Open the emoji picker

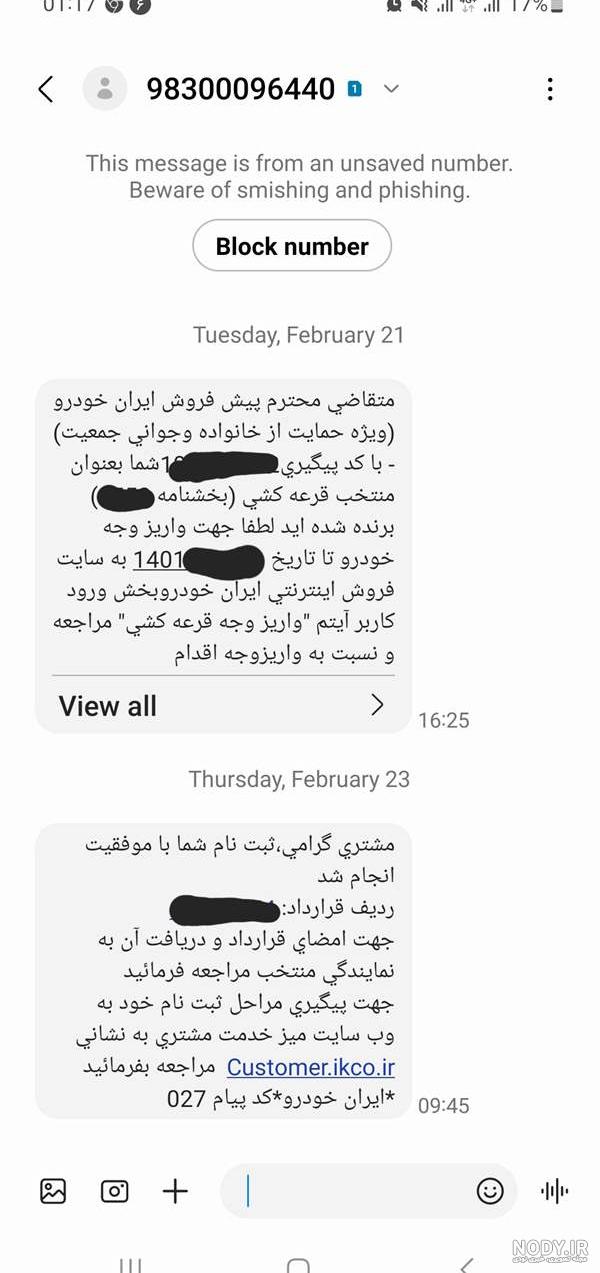coord(489,1190)
